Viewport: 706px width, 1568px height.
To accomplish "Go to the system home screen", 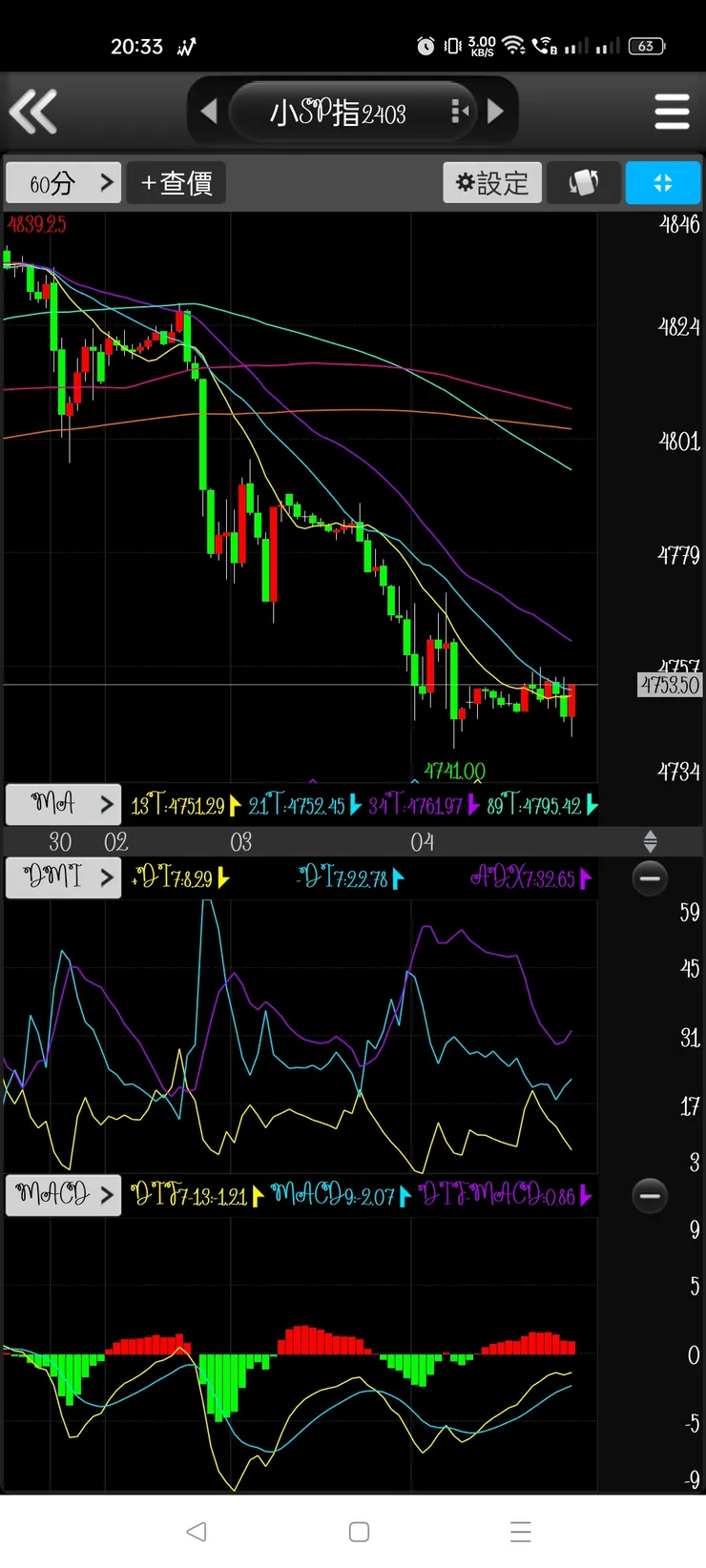I will pyautogui.click(x=359, y=1532).
